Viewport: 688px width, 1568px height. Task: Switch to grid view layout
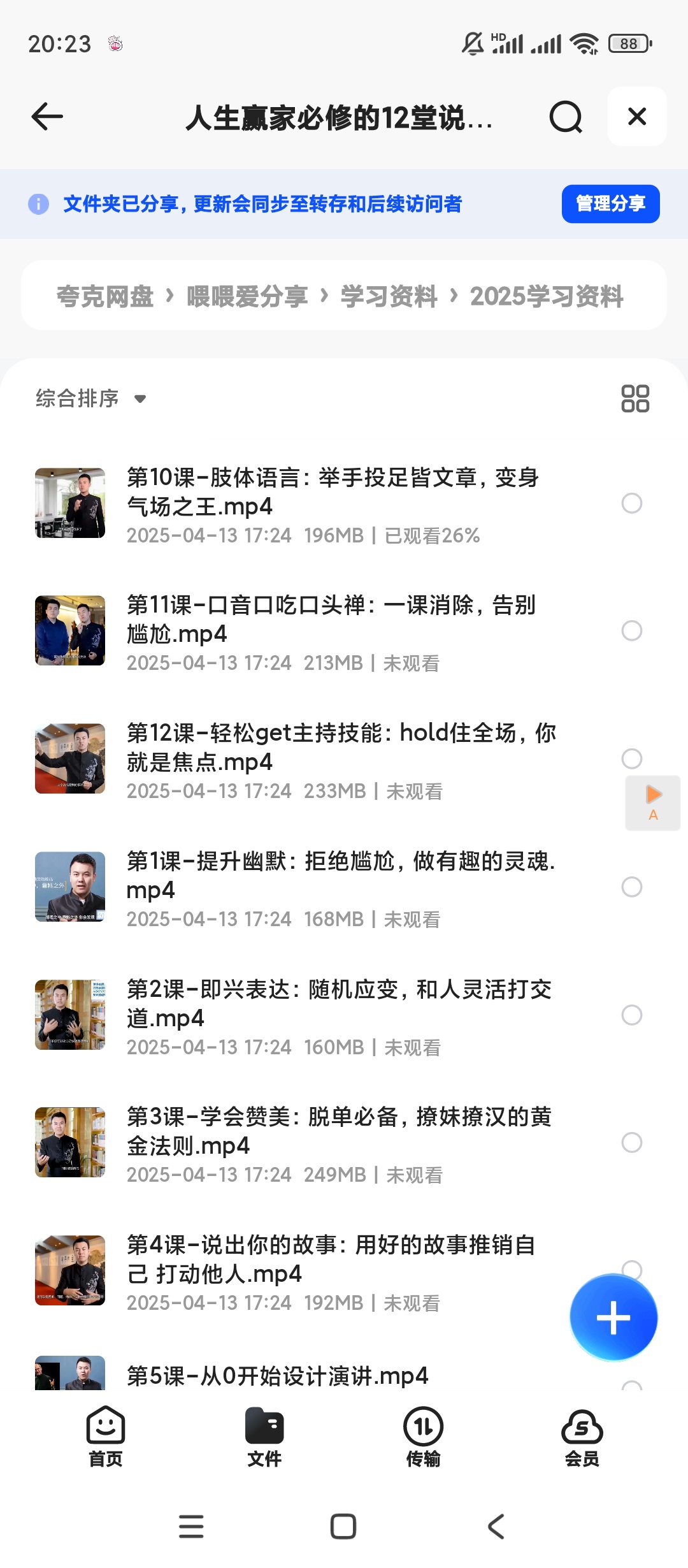636,398
